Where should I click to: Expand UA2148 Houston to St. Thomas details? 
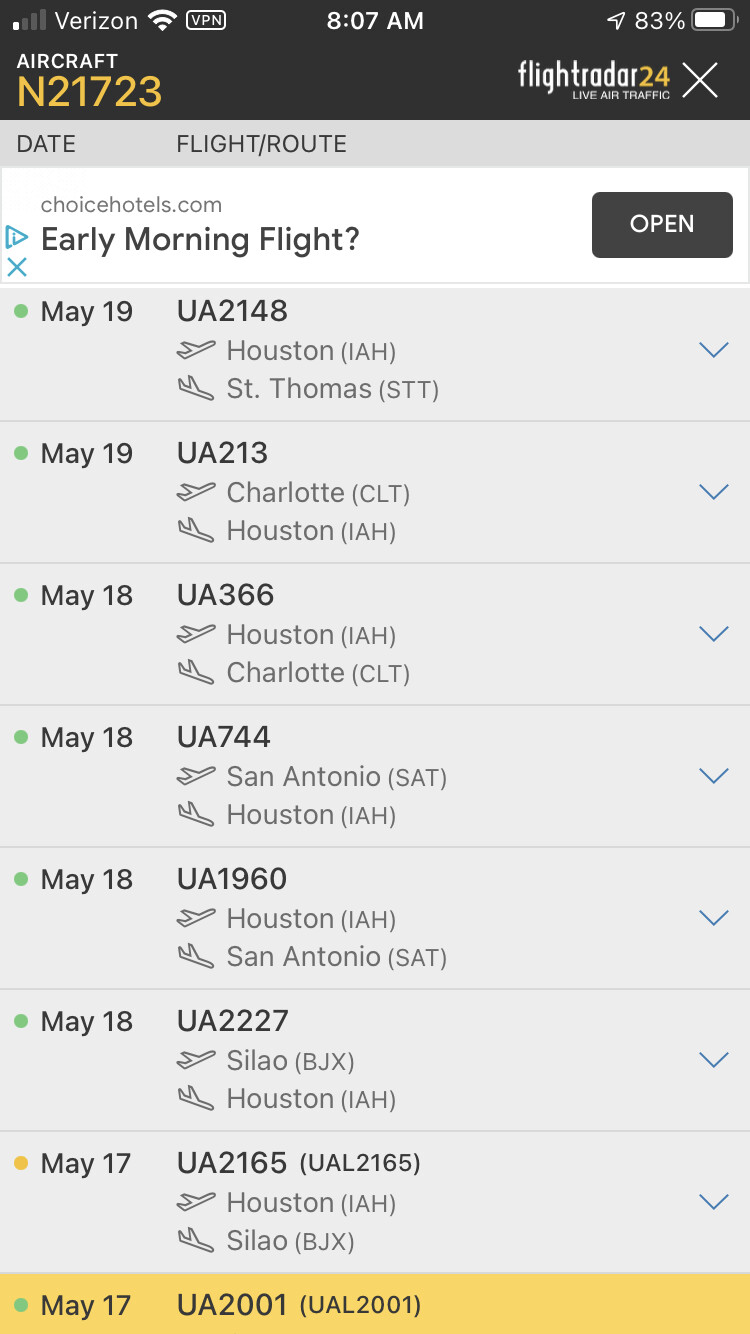click(713, 349)
